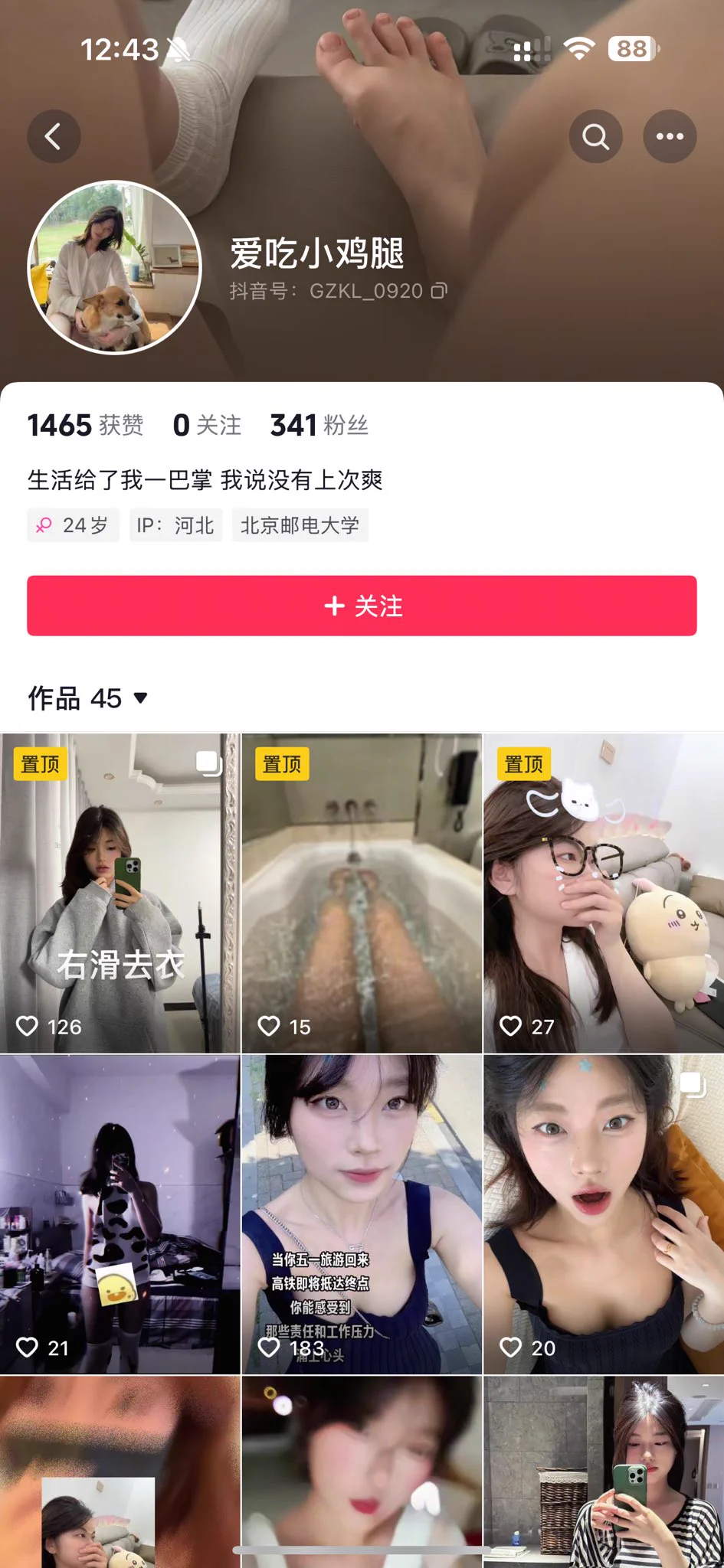The width and height of the screenshot is (724, 1568).
Task: Open the 341 粉丝 followers list
Action: click(319, 425)
